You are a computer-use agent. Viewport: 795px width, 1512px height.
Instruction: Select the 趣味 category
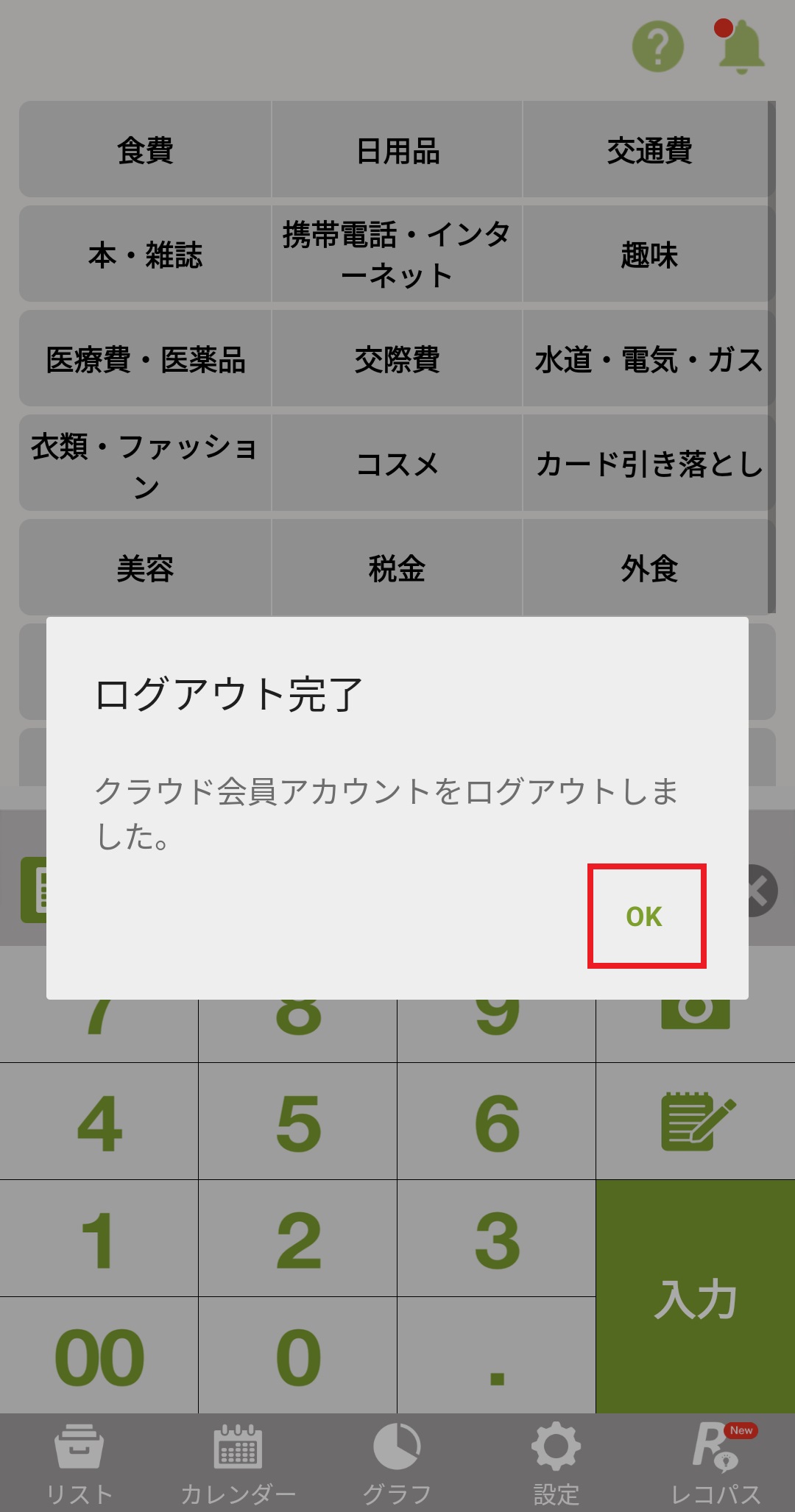[x=649, y=255]
